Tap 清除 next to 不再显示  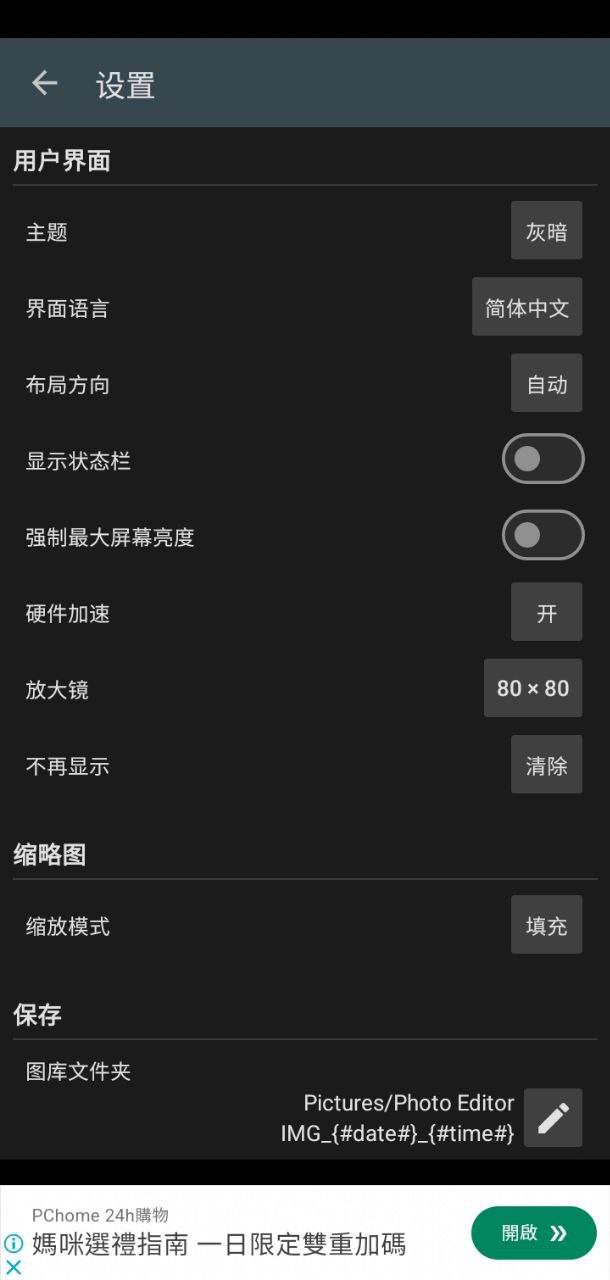click(x=546, y=766)
